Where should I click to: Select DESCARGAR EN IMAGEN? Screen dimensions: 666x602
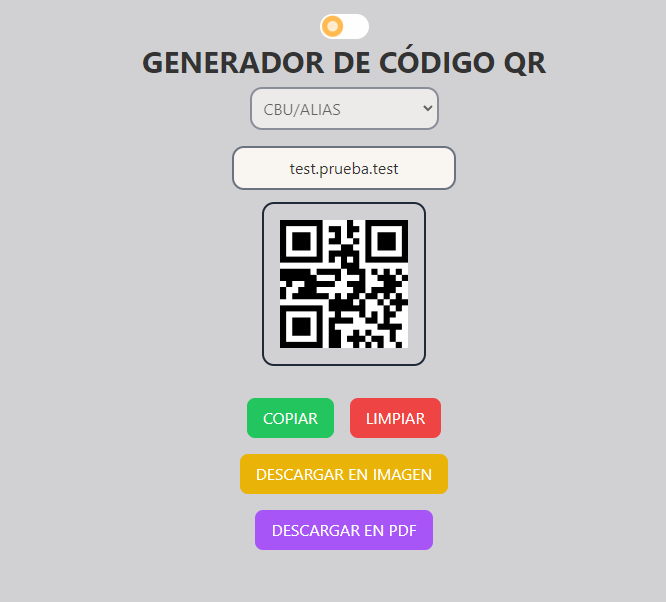pos(344,474)
